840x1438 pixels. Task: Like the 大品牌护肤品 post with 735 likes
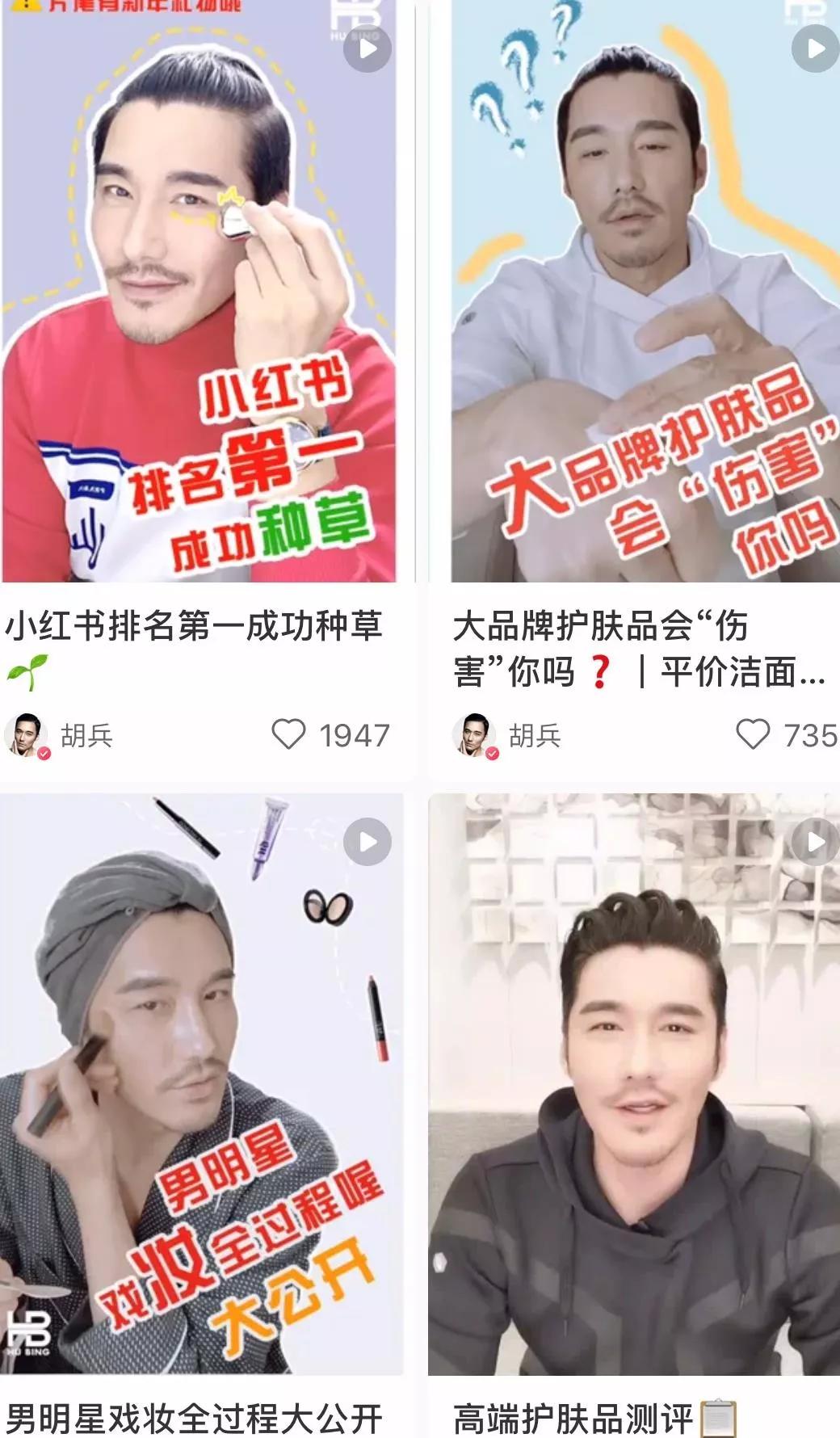753,734
